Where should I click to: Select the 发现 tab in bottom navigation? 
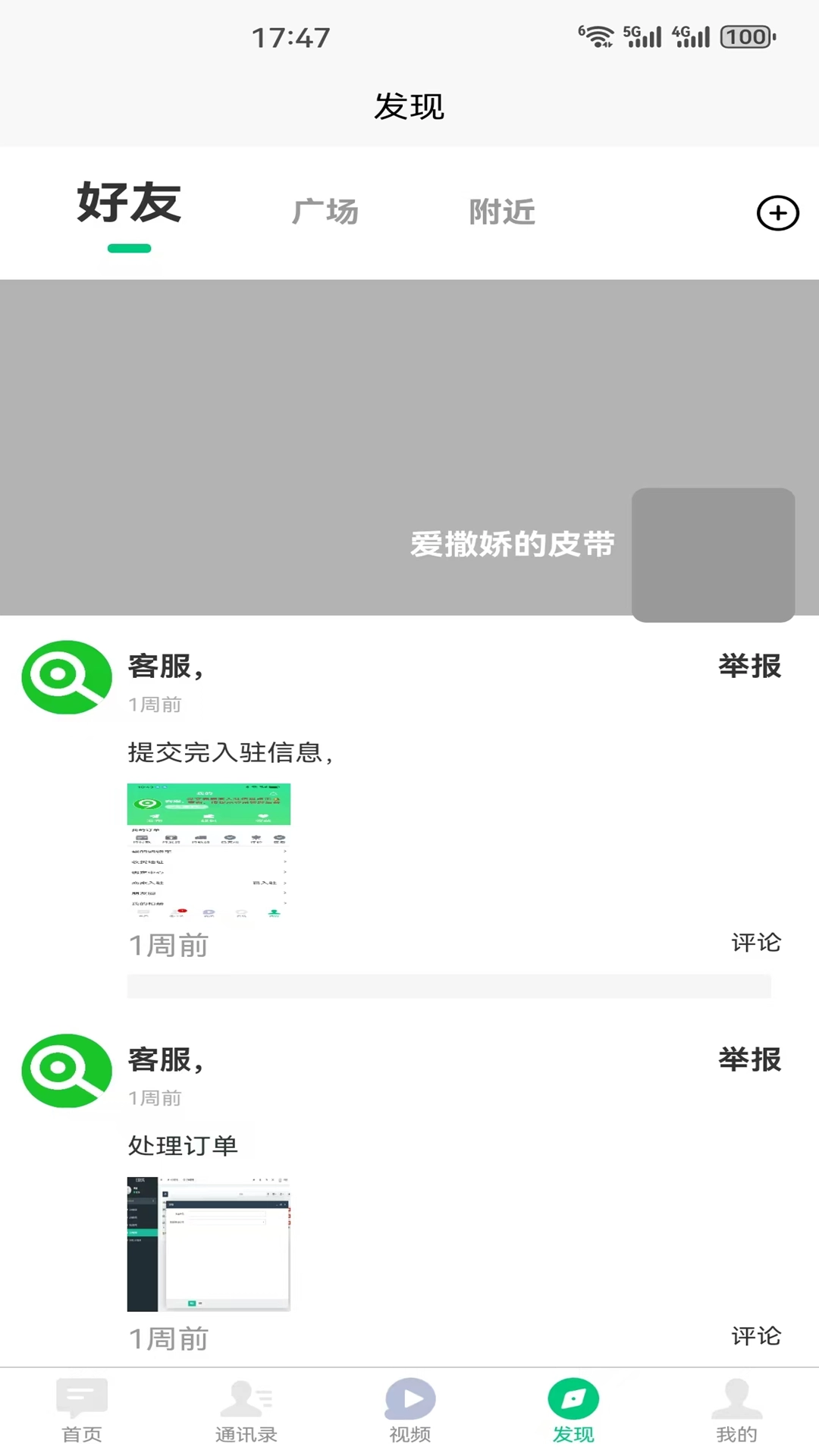coord(573,1410)
